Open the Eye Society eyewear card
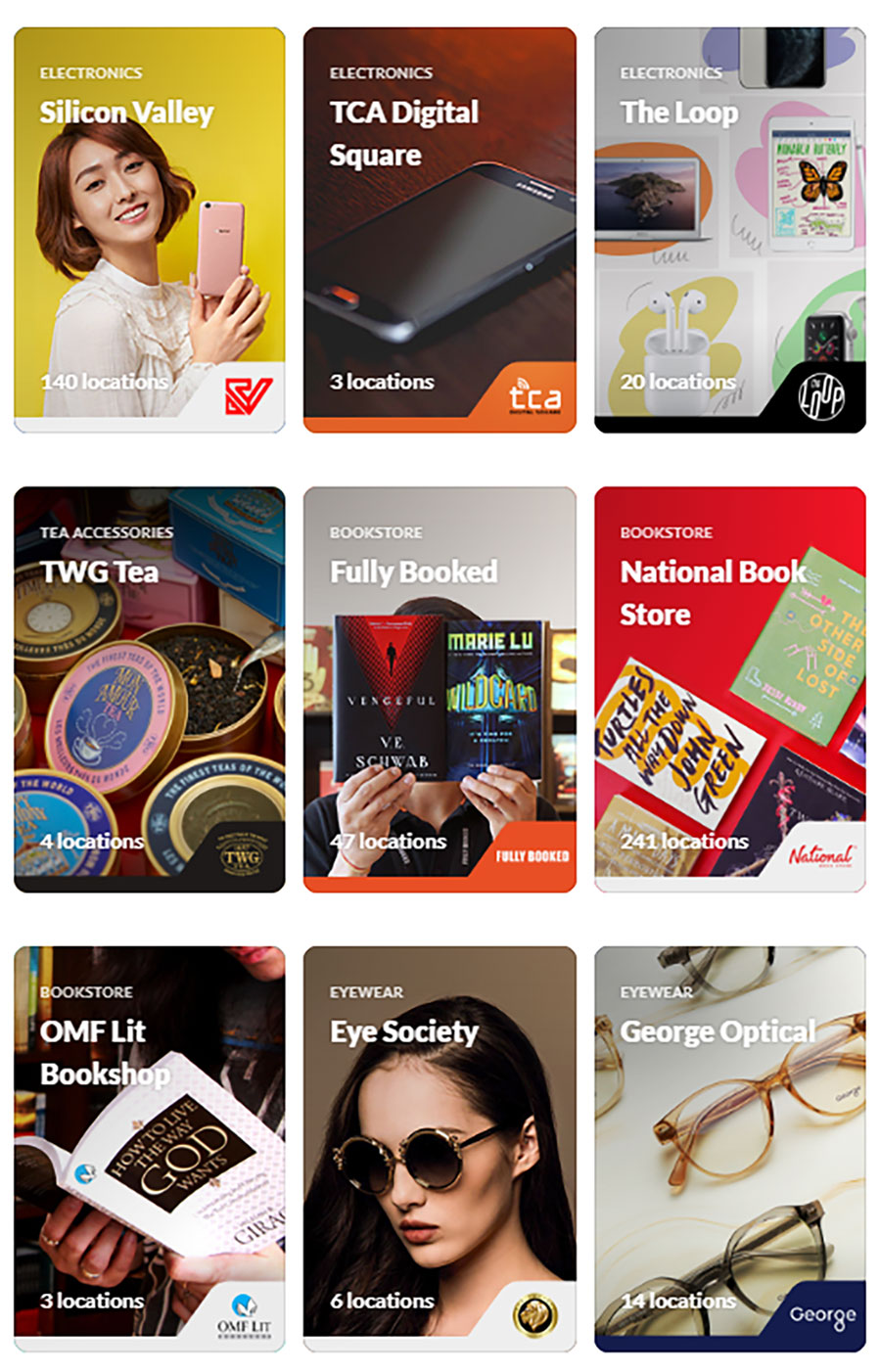 tap(440, 1148)
